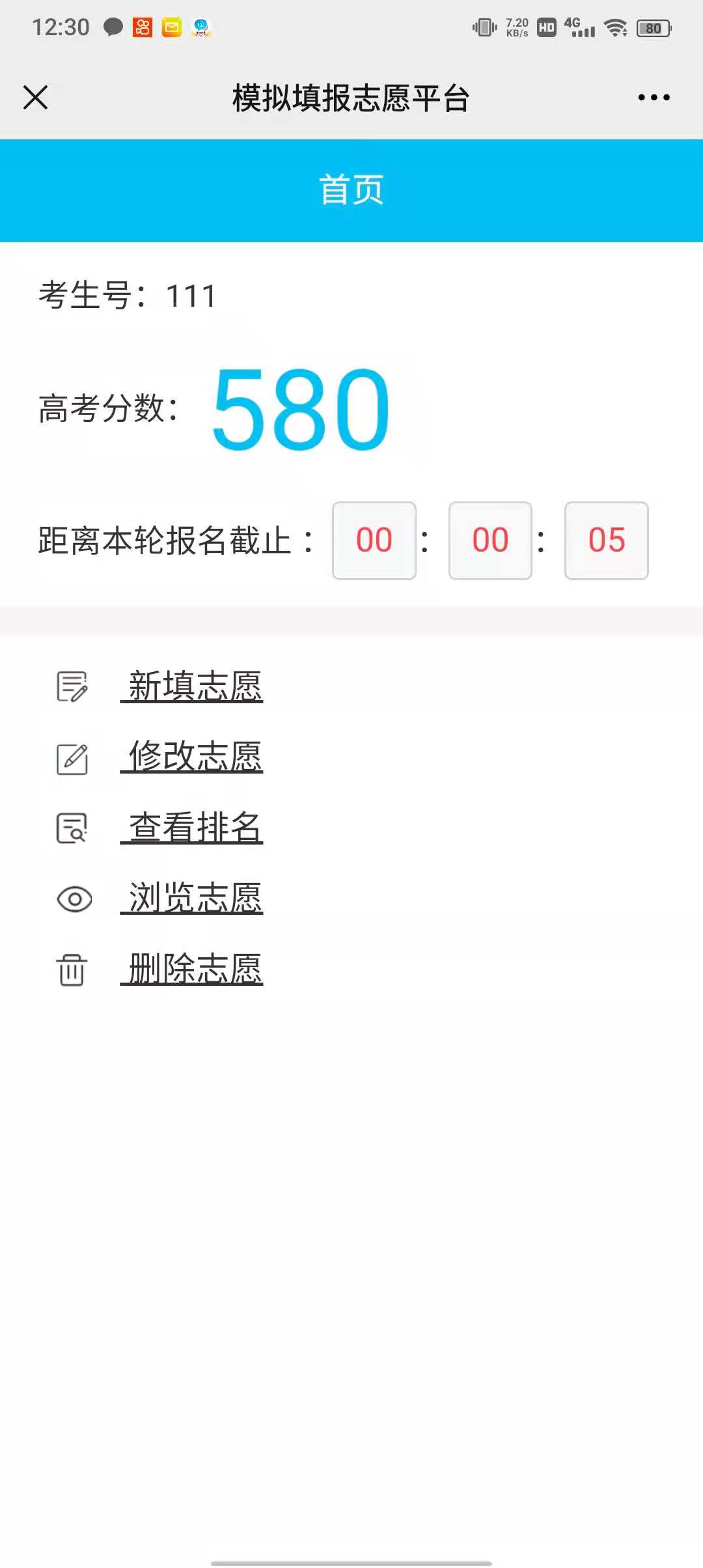Select the pencil edit icon beside 修改志愿
The image size is (703, 1568).
pos(73,758)
